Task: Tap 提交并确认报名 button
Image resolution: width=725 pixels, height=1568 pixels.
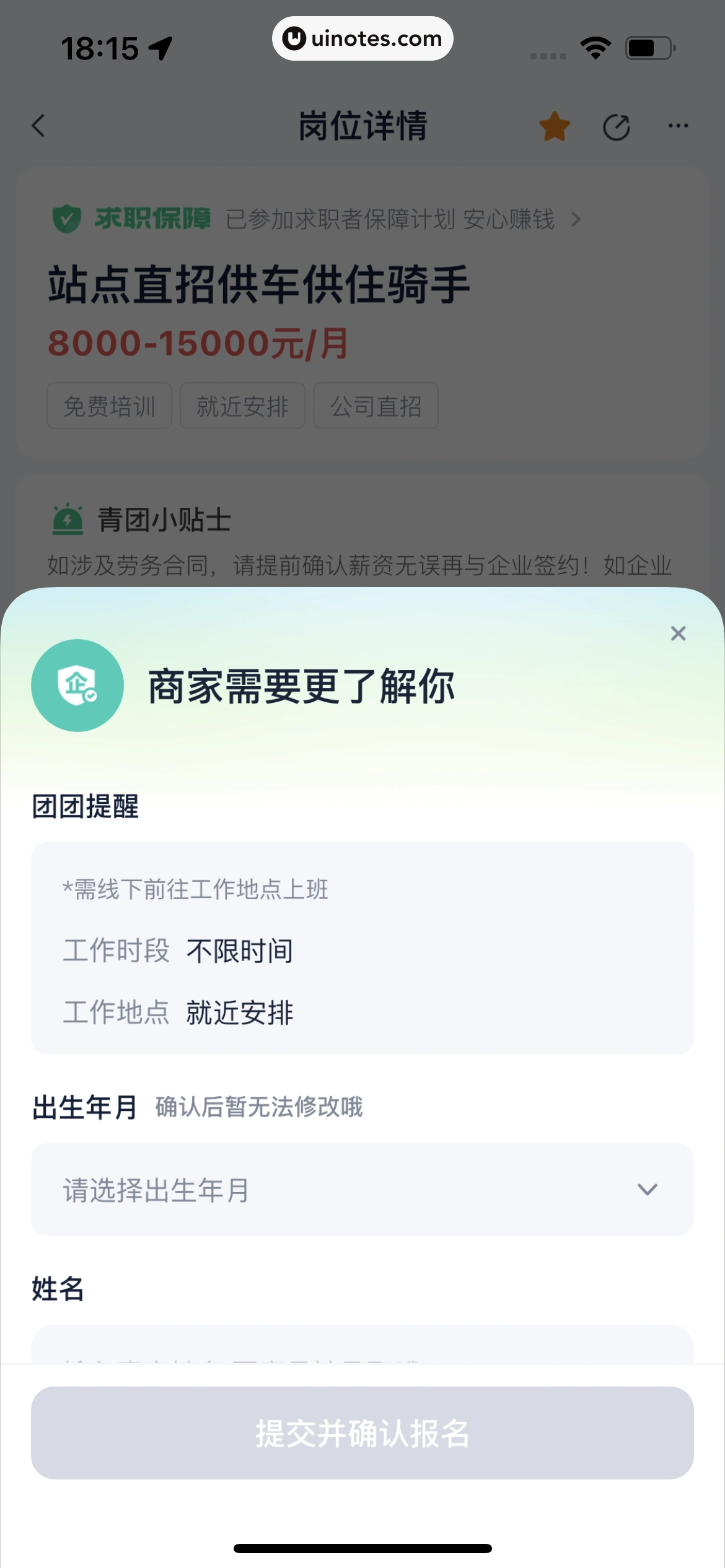Action: point(362,1433)
